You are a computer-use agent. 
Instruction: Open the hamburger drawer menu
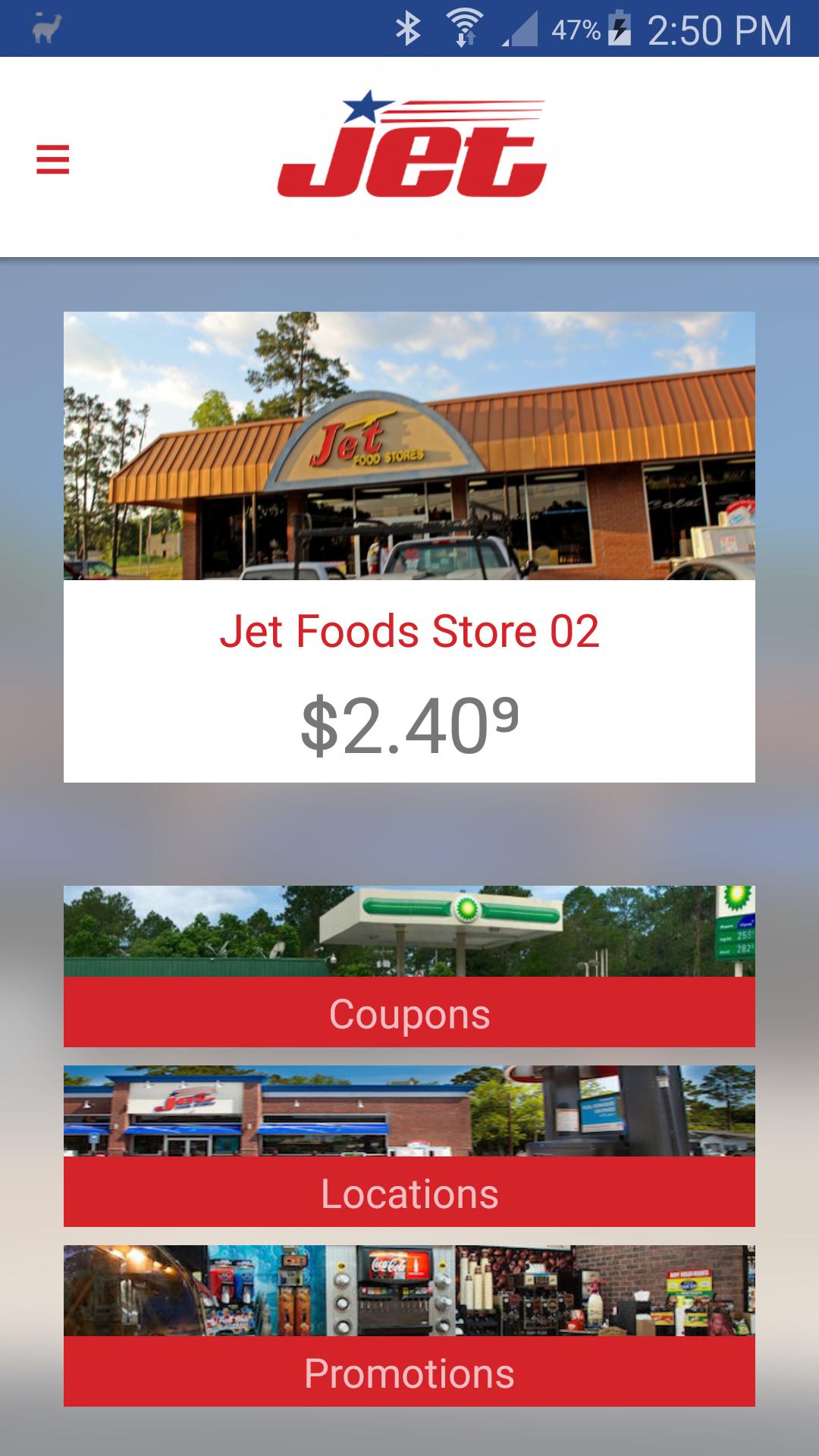[52, 159]
